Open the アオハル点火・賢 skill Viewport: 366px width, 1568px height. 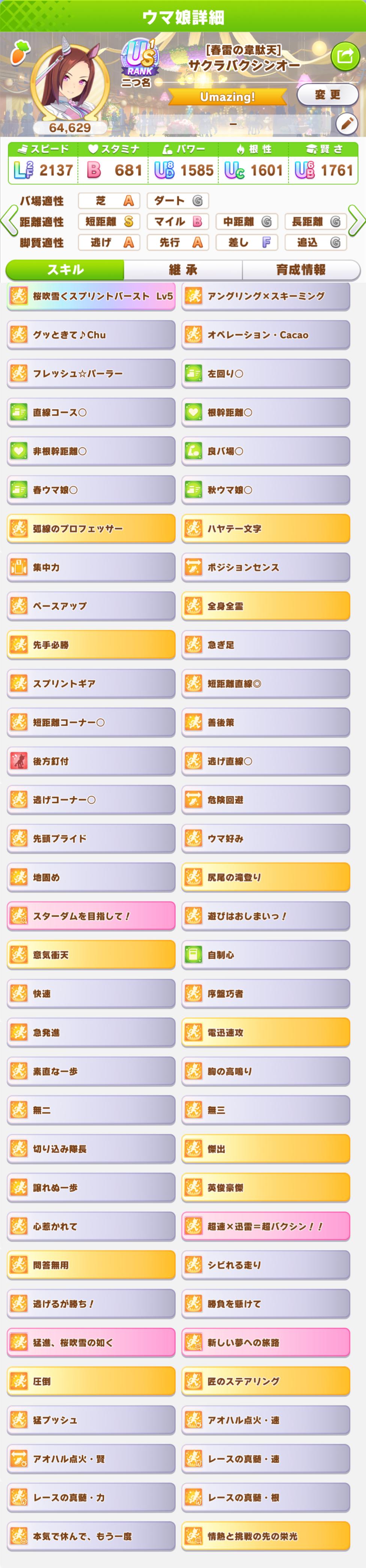coord(91,1458)
